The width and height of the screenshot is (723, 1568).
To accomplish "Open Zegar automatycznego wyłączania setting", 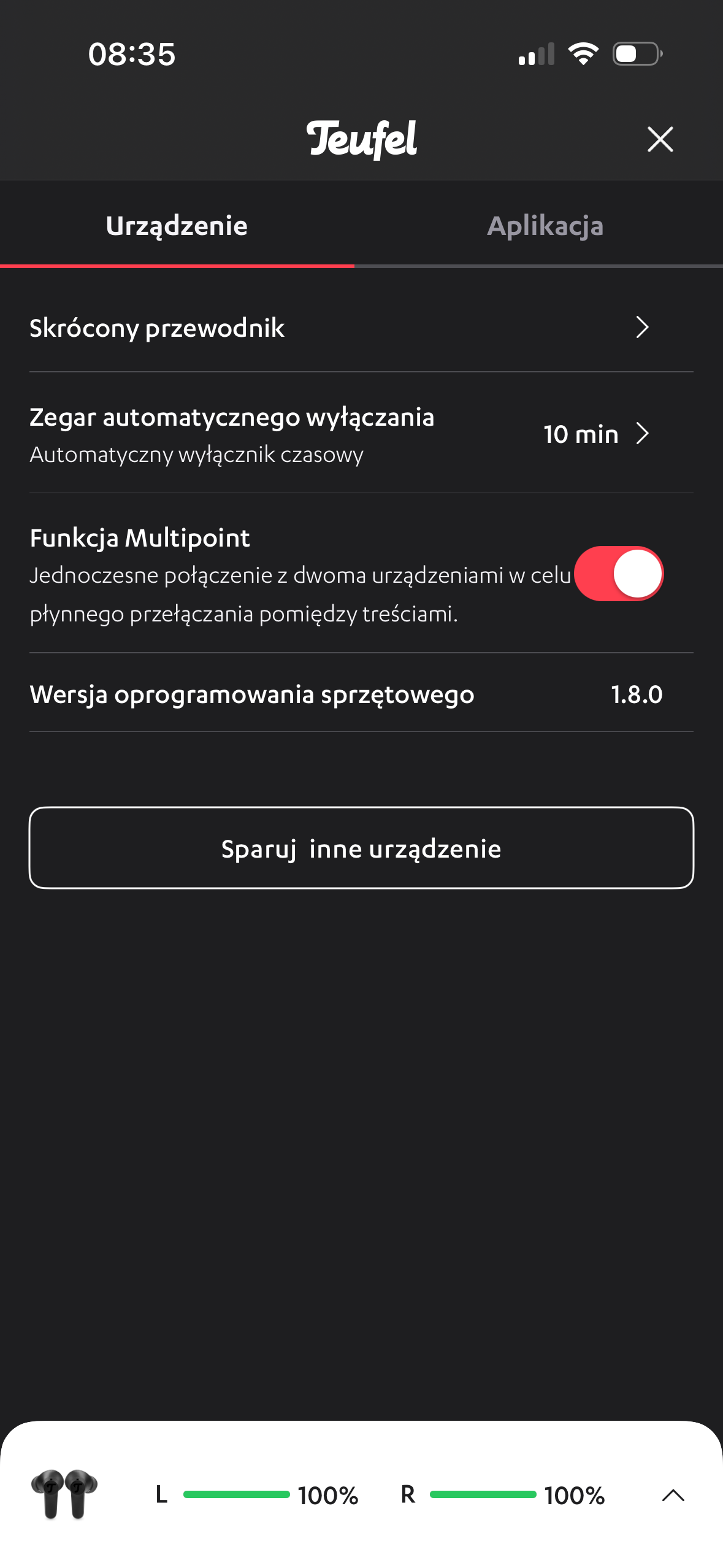I will coord(361,434).
